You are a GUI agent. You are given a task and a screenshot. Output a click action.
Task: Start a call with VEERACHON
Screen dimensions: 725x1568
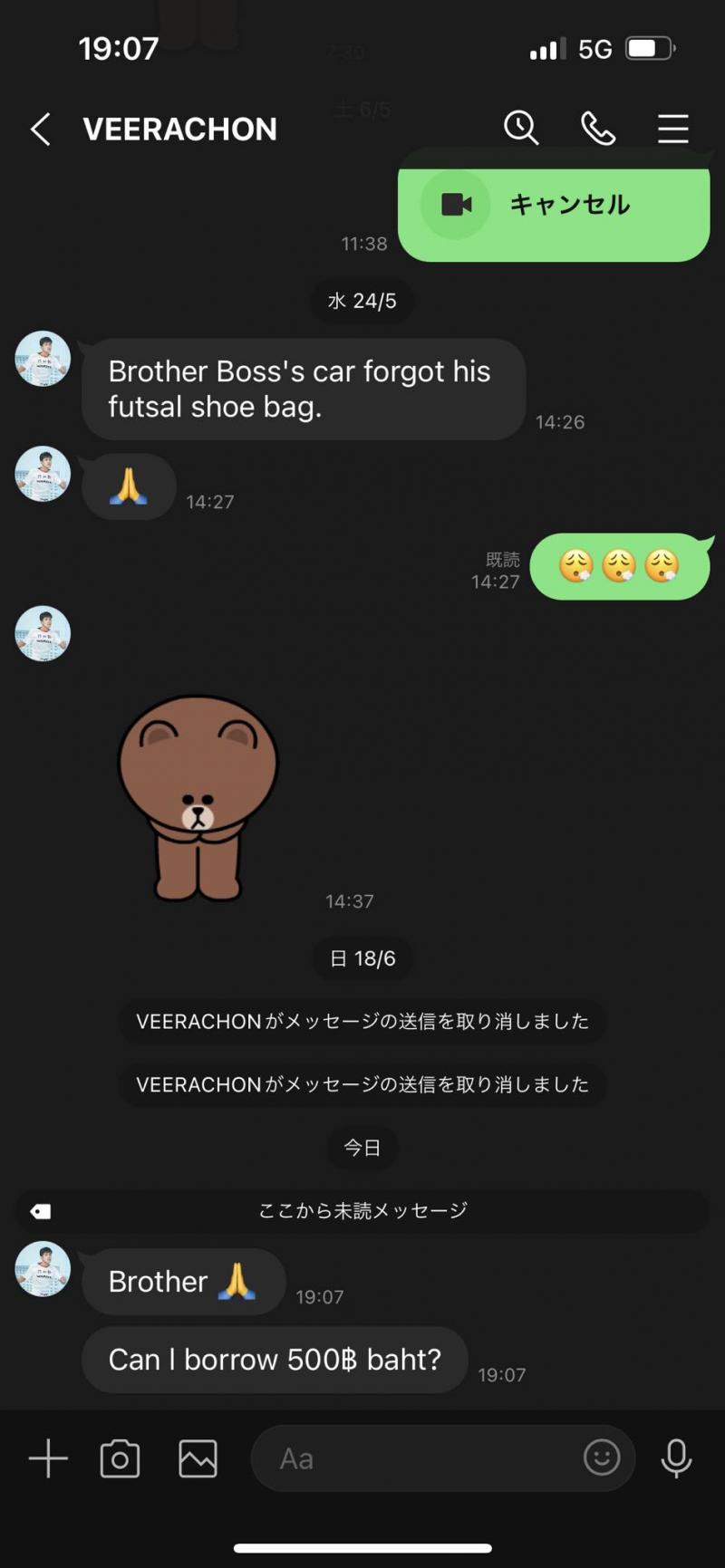(x=598, y=129)
